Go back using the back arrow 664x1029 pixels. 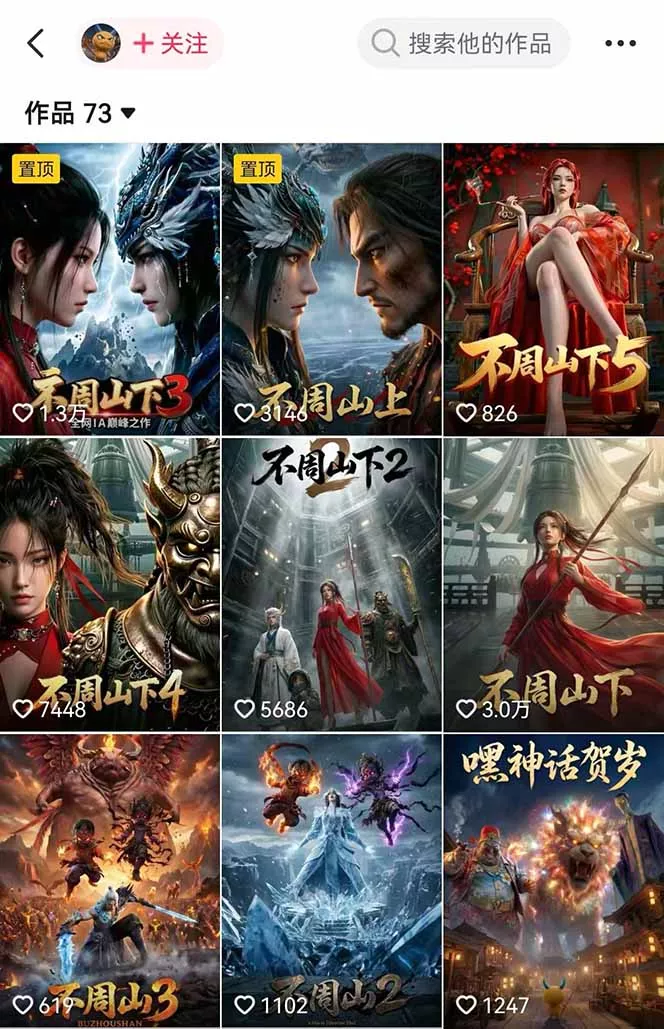coord(36,43)
